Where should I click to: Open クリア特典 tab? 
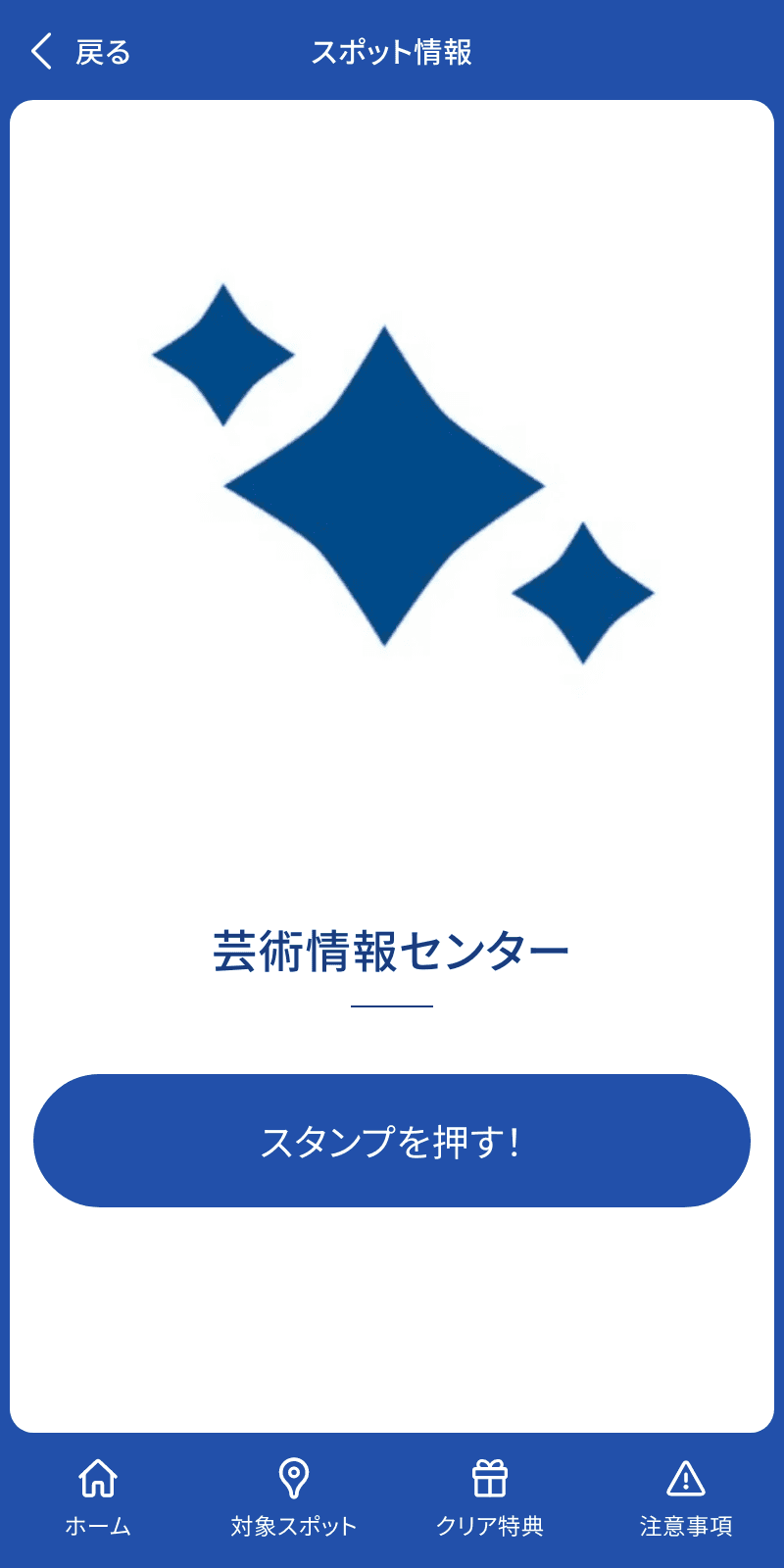click(490, 1497)
